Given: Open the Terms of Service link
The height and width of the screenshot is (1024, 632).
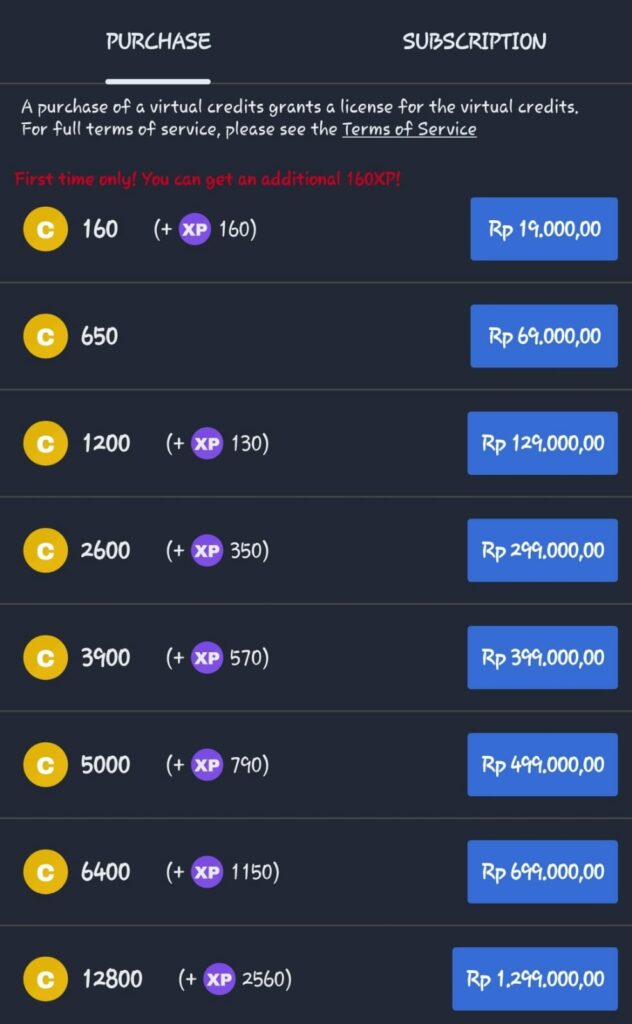Looking at the screenshot, I should click(409, 129).
